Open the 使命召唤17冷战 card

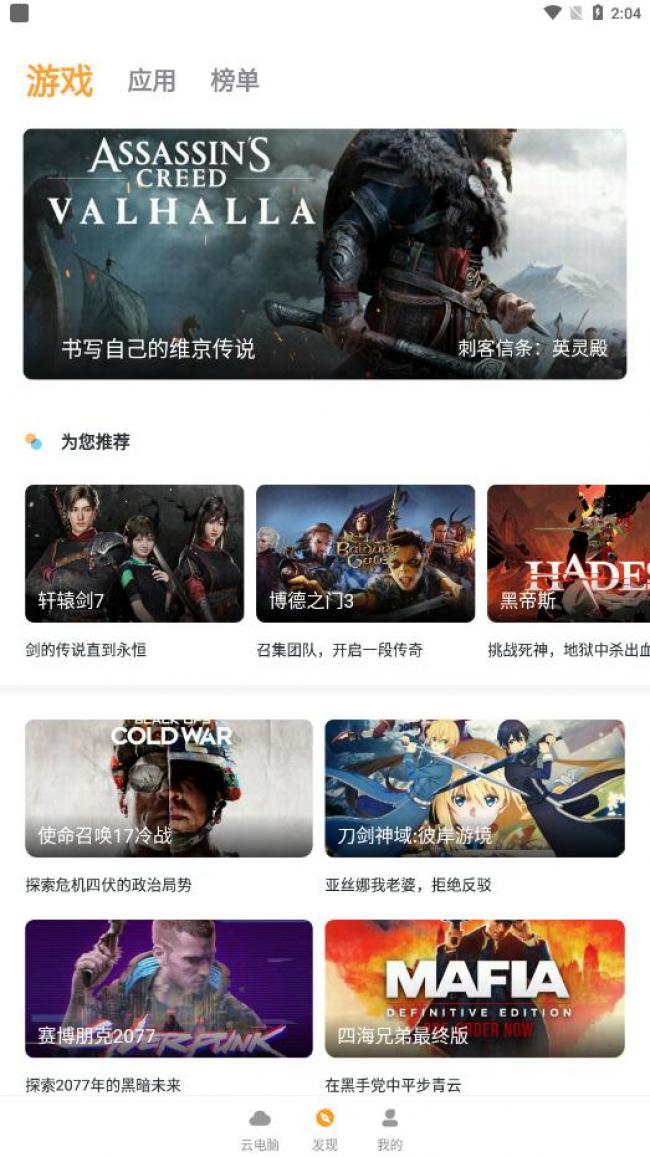[168, 788]
